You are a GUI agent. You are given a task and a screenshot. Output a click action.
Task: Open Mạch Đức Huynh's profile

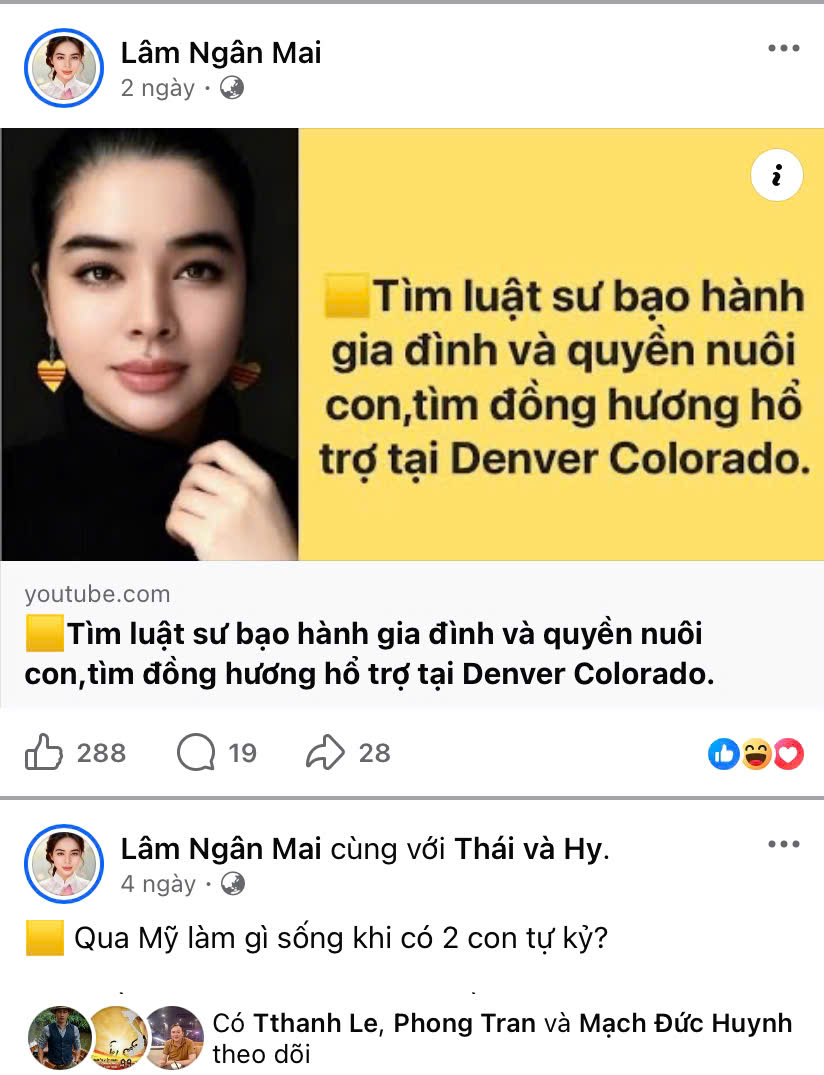click(x=686, y=1023)
